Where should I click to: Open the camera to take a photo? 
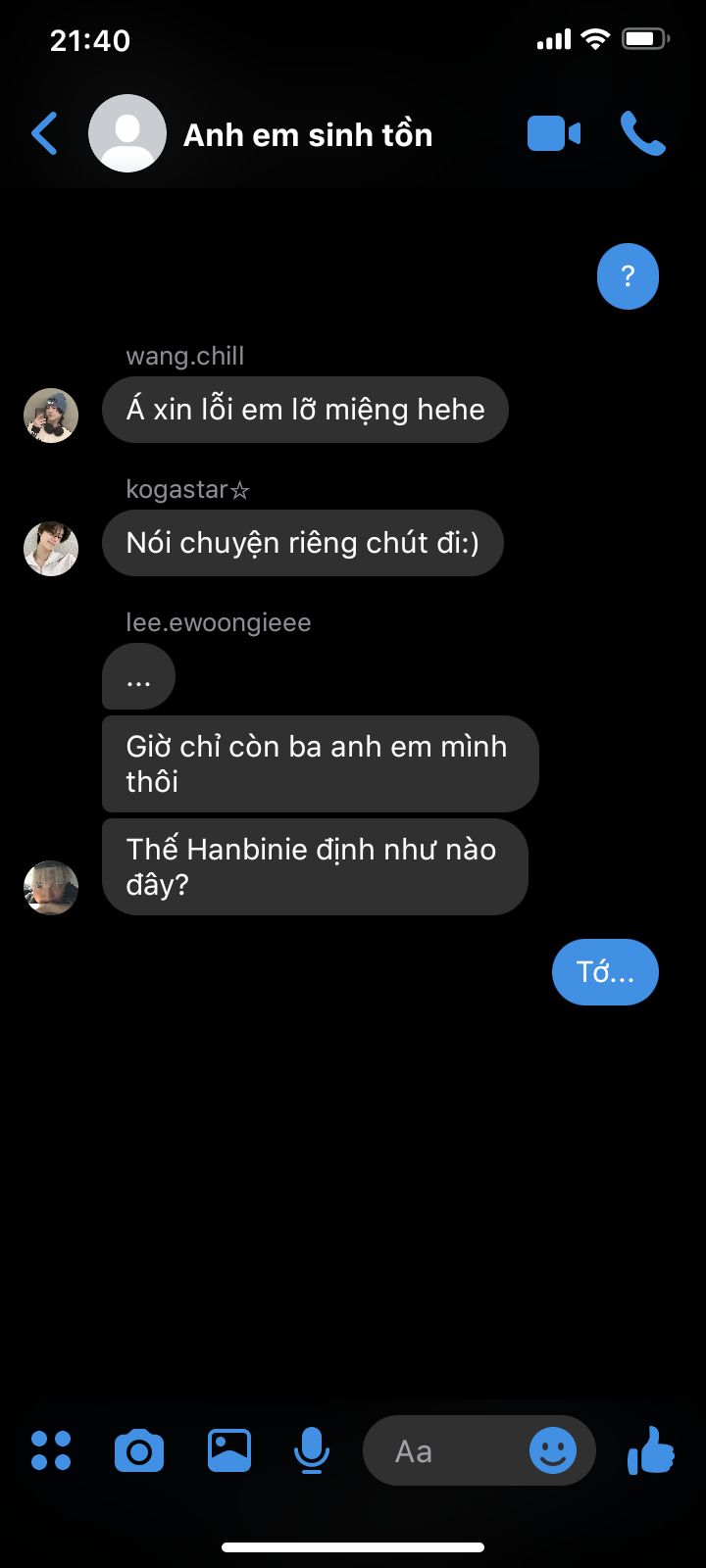coord(139,1450)
